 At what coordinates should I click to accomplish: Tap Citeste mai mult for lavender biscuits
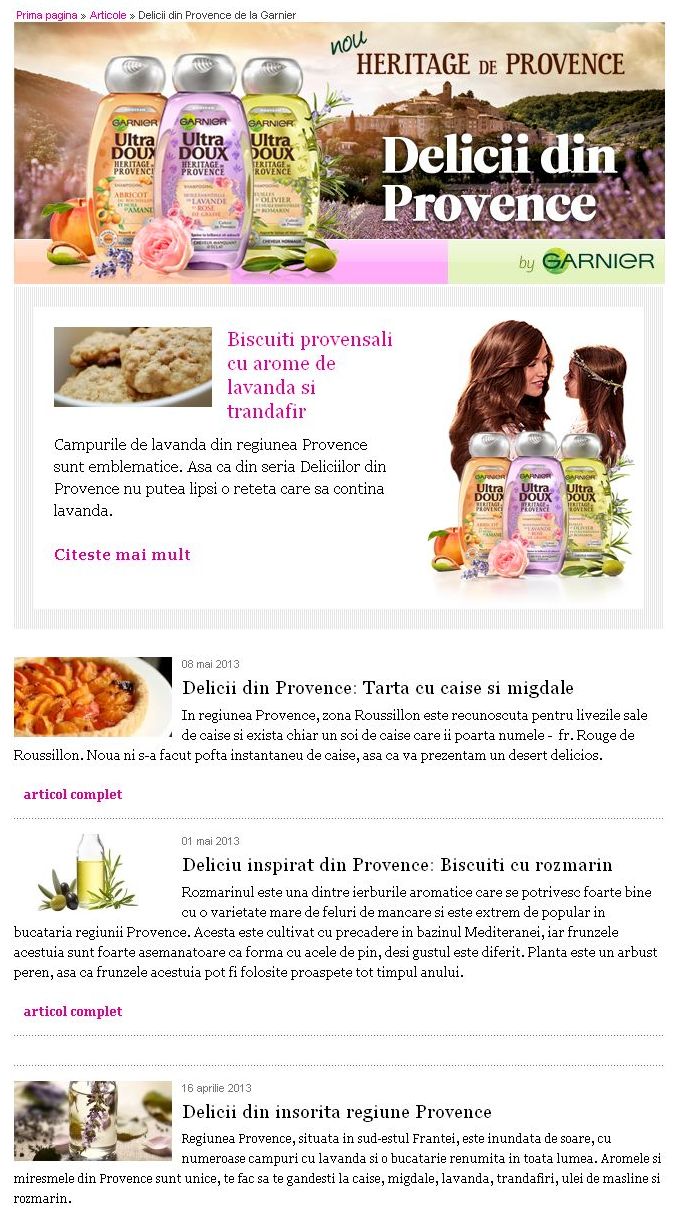pos(122,554)
